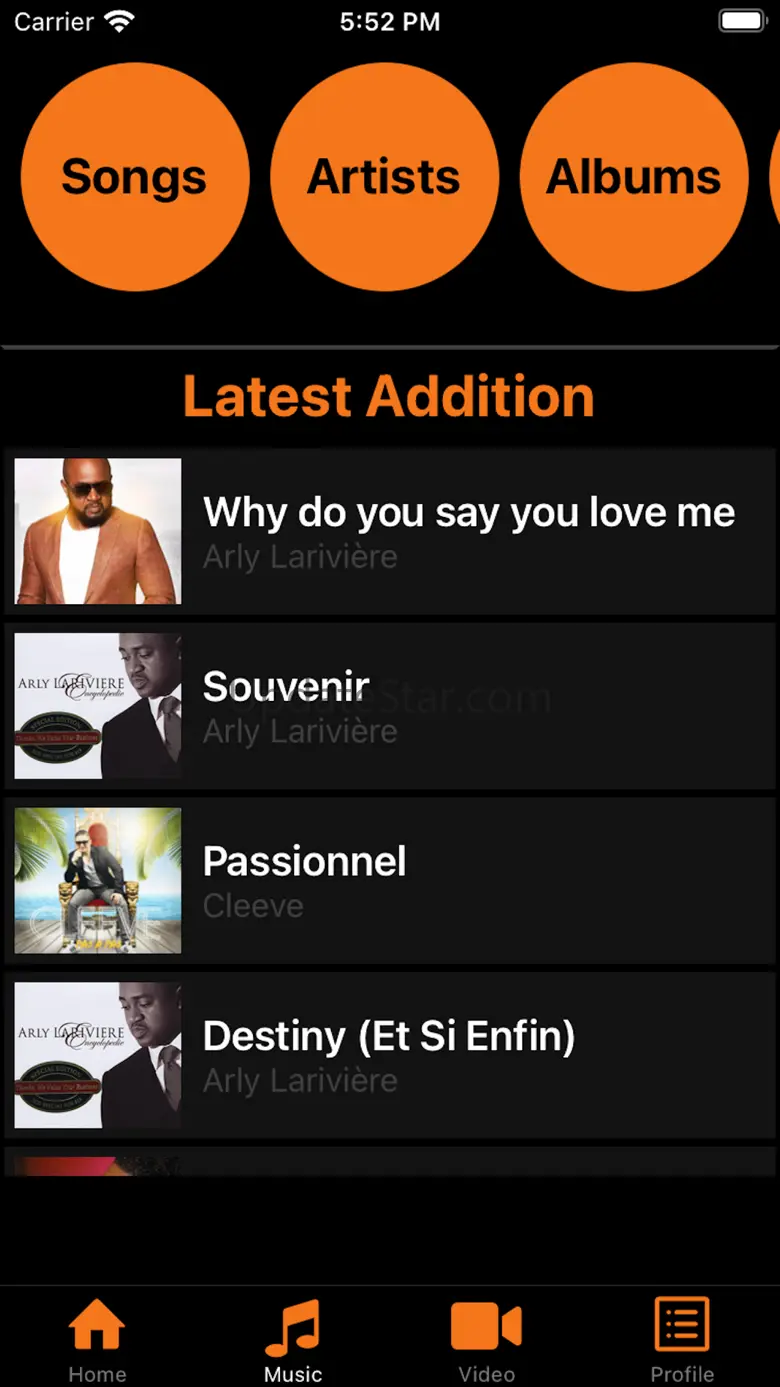Viewport: 780px width, 1387px height.
Task: Open the Profile tab
Action: pos(682,1338)
